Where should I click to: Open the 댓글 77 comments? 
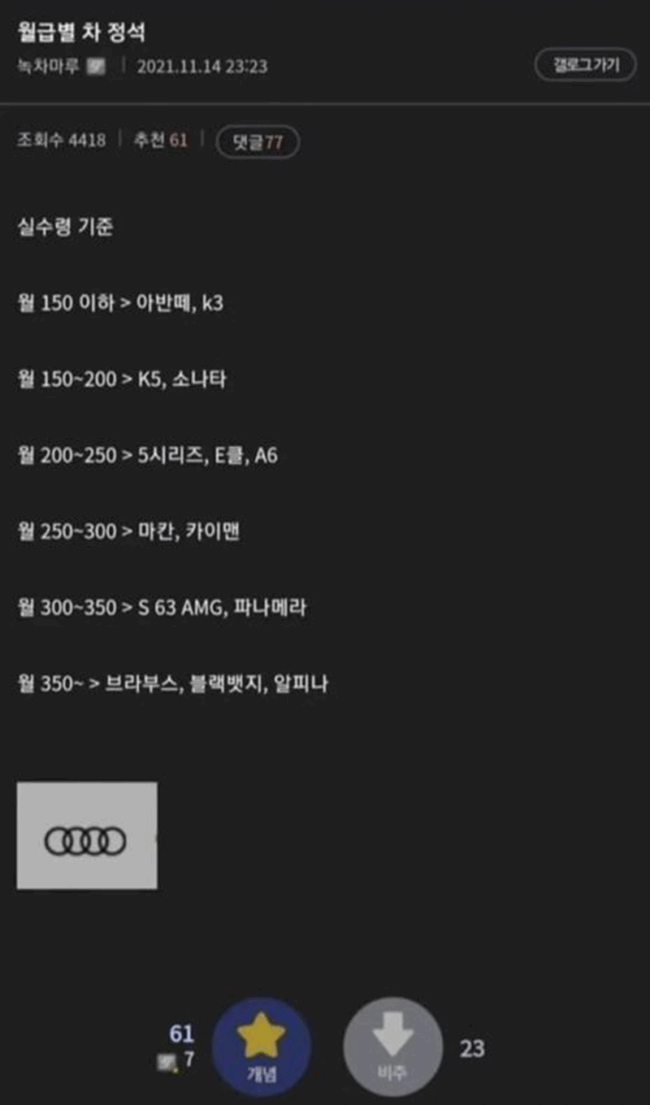[258, 142]
